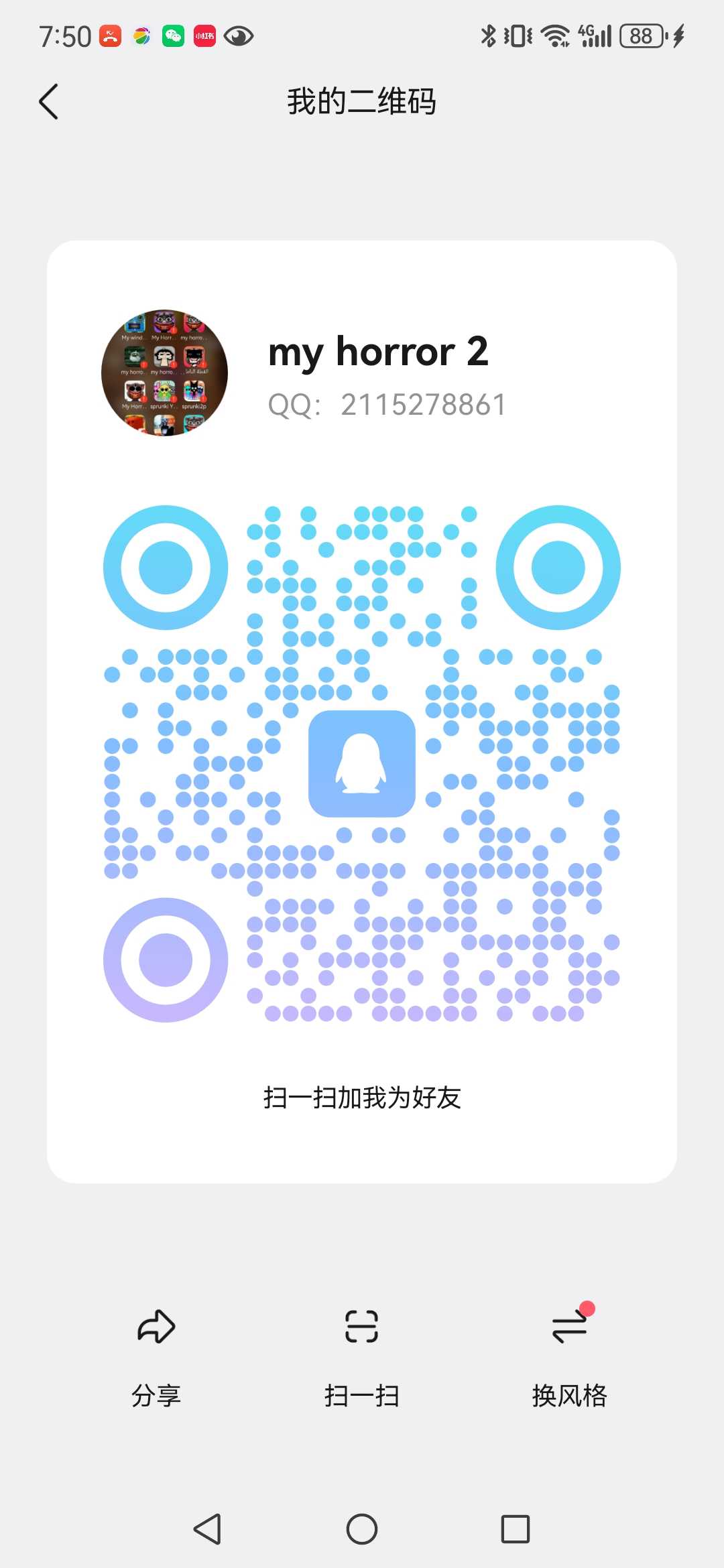The height and width of the screenshot is (1568, 724).
Task: Tap the system home button
Action: [362, 1529]
